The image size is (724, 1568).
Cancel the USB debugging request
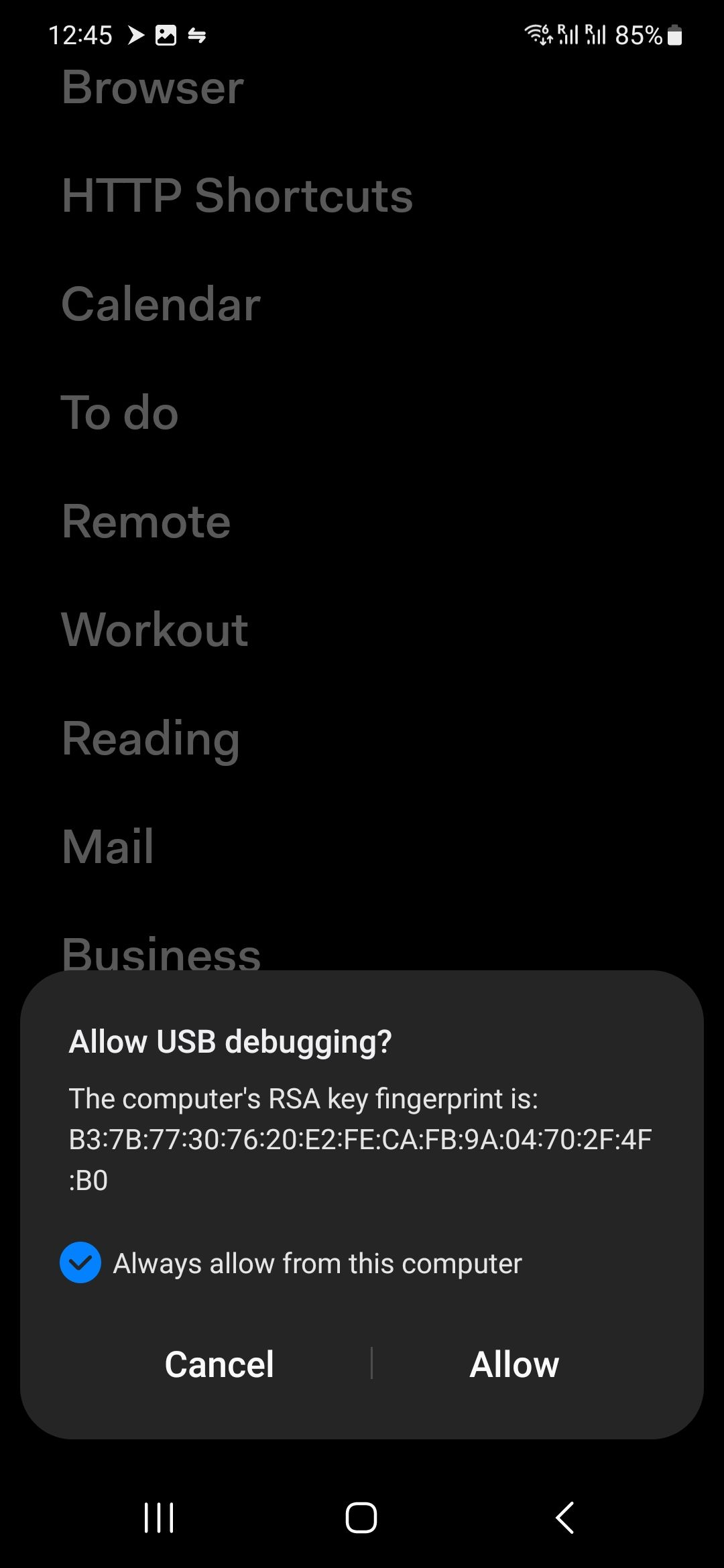click(219, 1364)
